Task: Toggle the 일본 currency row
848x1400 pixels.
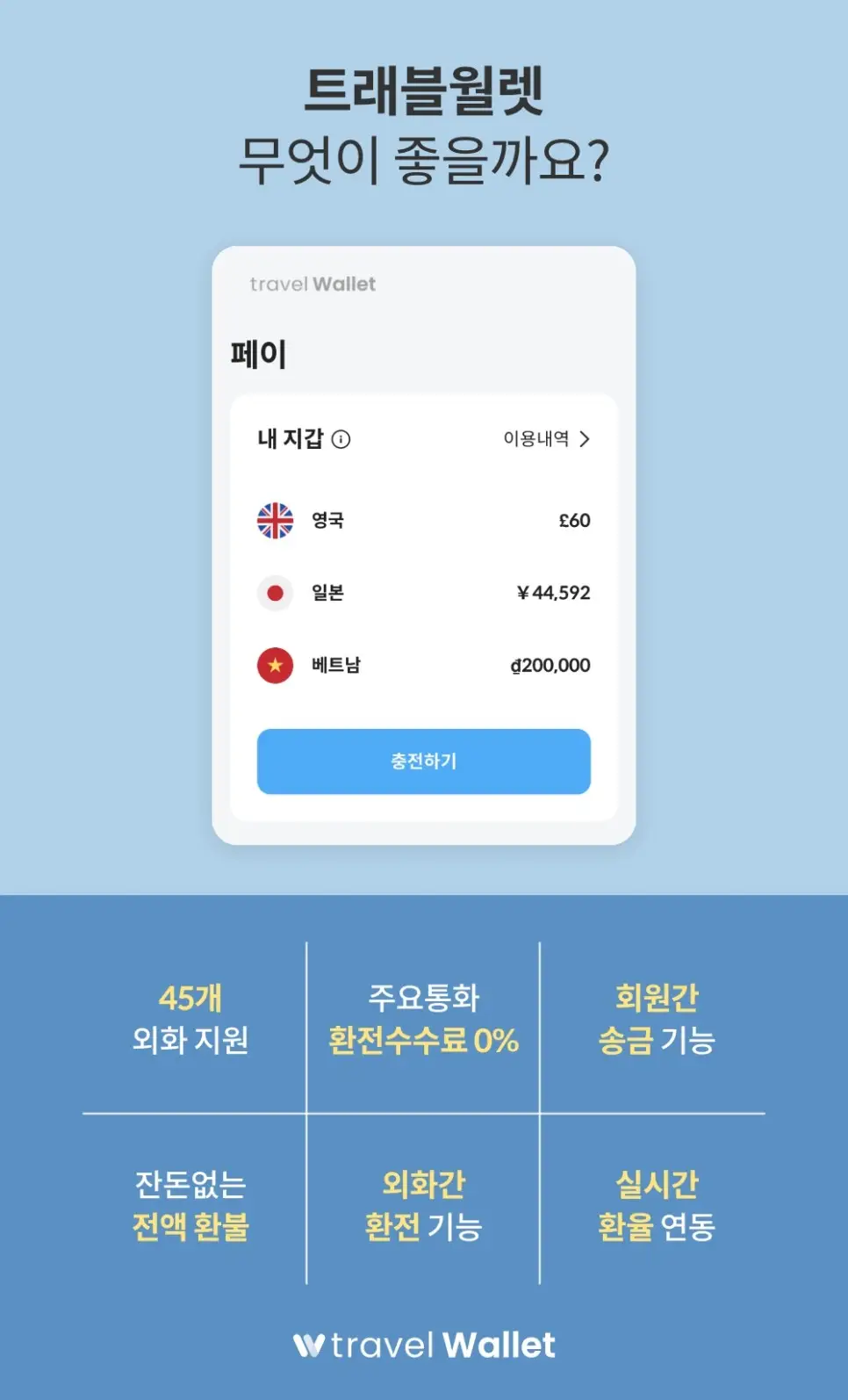Action: tap(421, 593)
